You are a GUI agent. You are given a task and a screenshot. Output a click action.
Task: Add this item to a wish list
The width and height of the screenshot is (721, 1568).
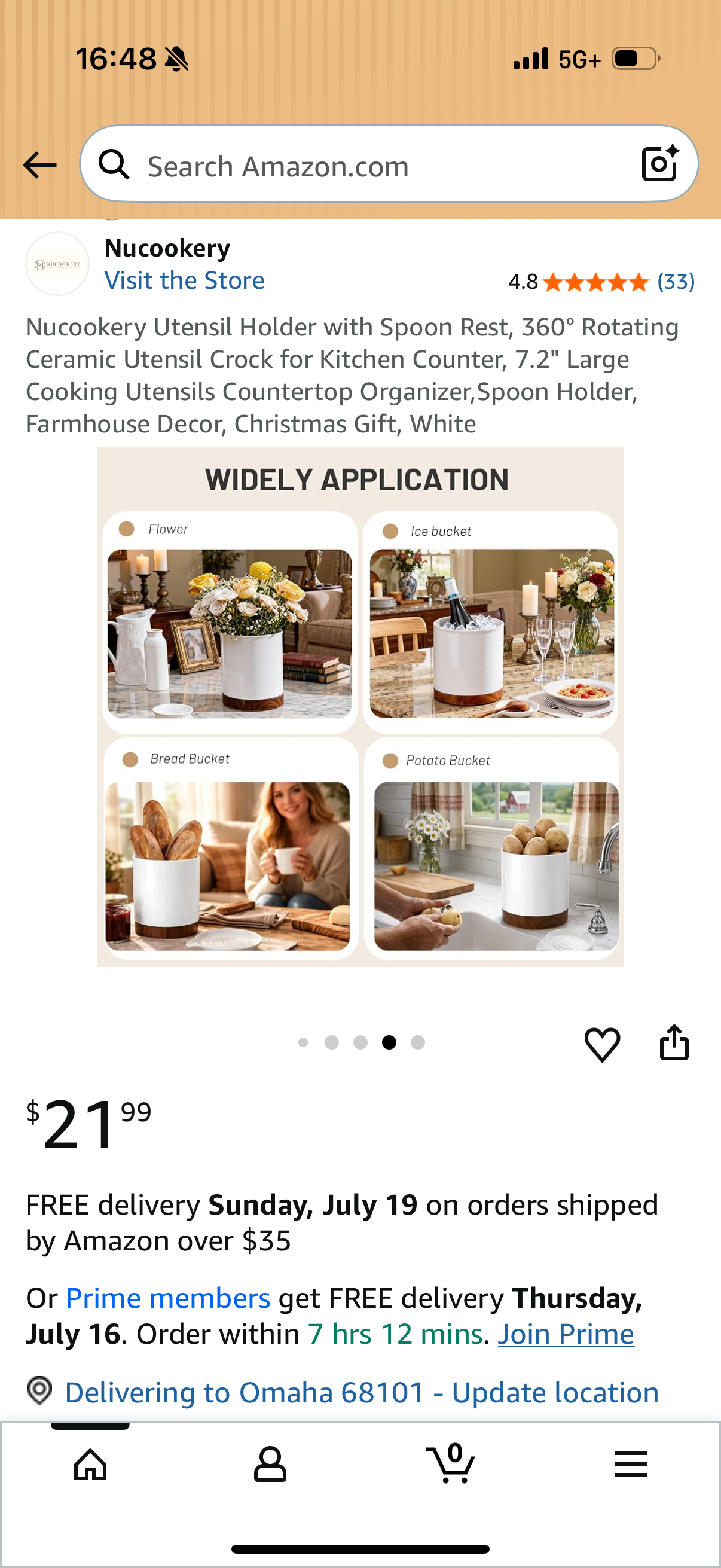point(602,1044)
